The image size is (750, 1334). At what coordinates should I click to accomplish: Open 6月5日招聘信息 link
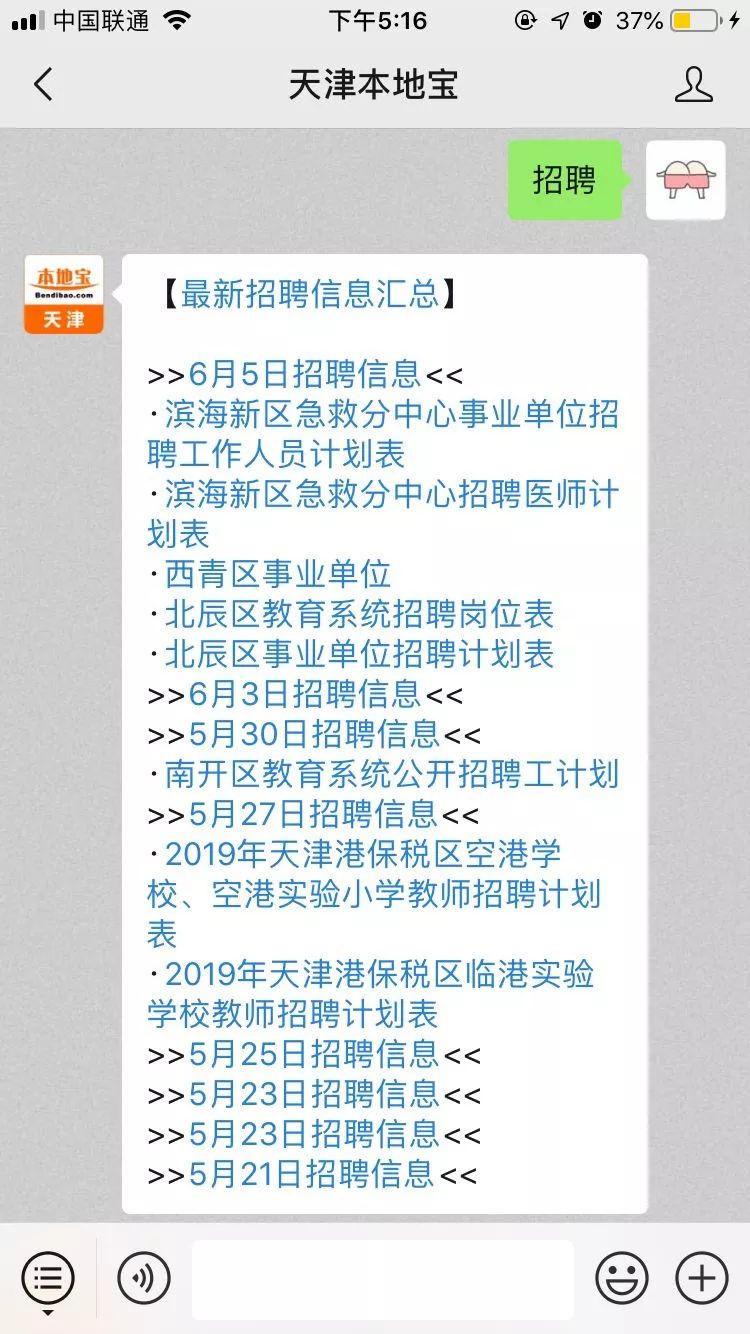pyautogui.click(x=305, y=374)
